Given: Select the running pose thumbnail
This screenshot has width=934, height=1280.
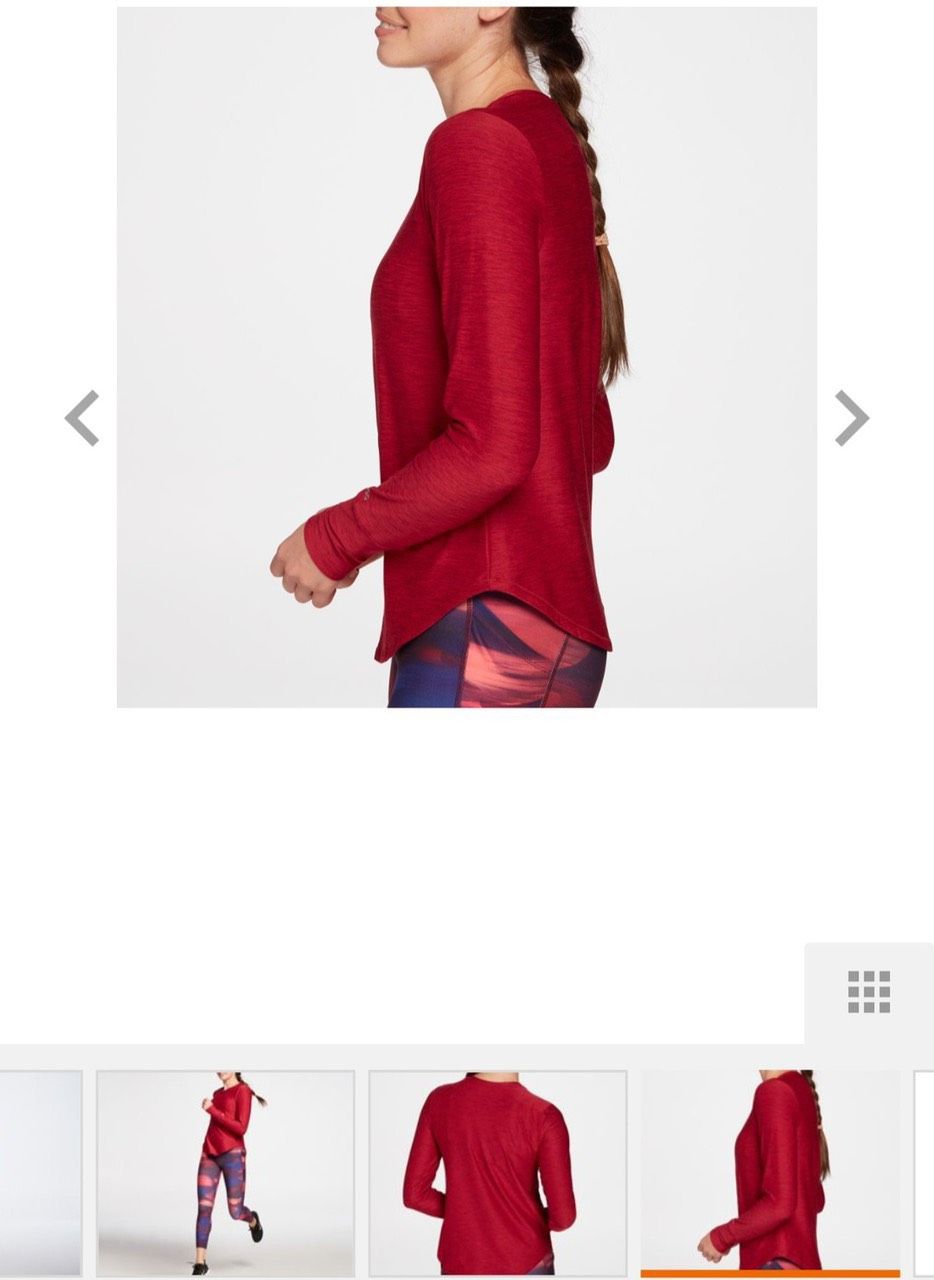Looking at the screenshot, I should (226, 1173).
